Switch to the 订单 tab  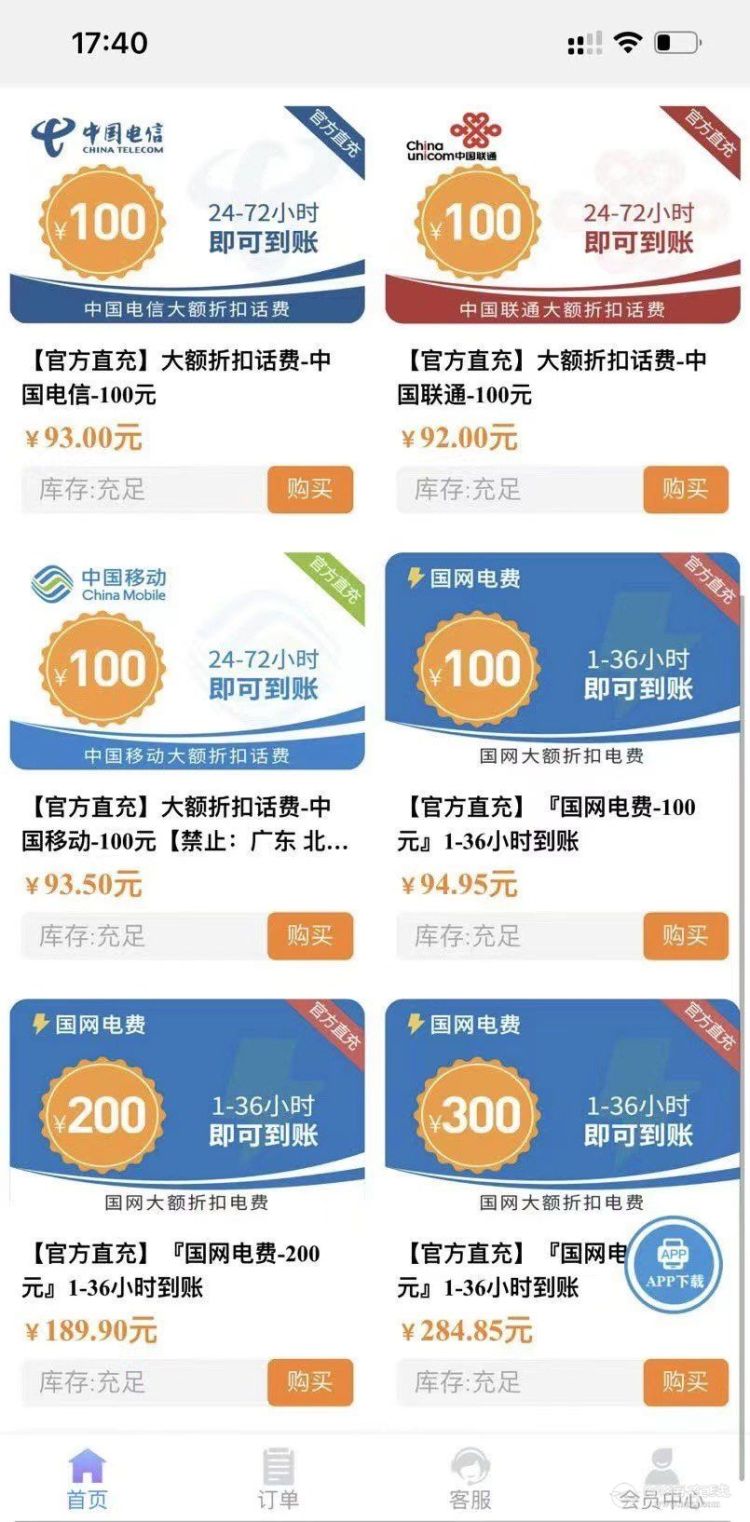277,1478
